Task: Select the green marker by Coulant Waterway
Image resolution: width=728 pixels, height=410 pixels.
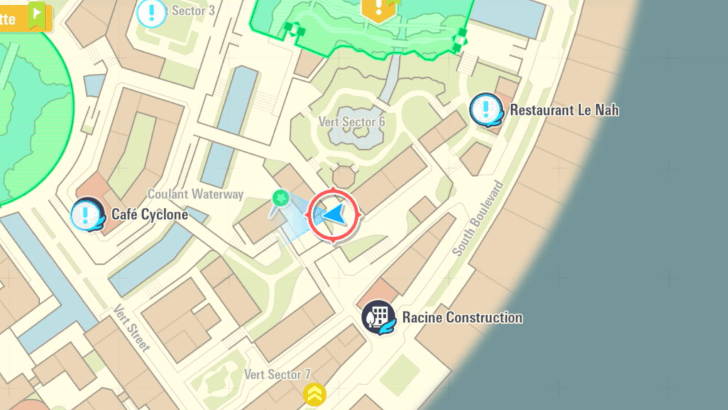Action: (x=281, y=199)
